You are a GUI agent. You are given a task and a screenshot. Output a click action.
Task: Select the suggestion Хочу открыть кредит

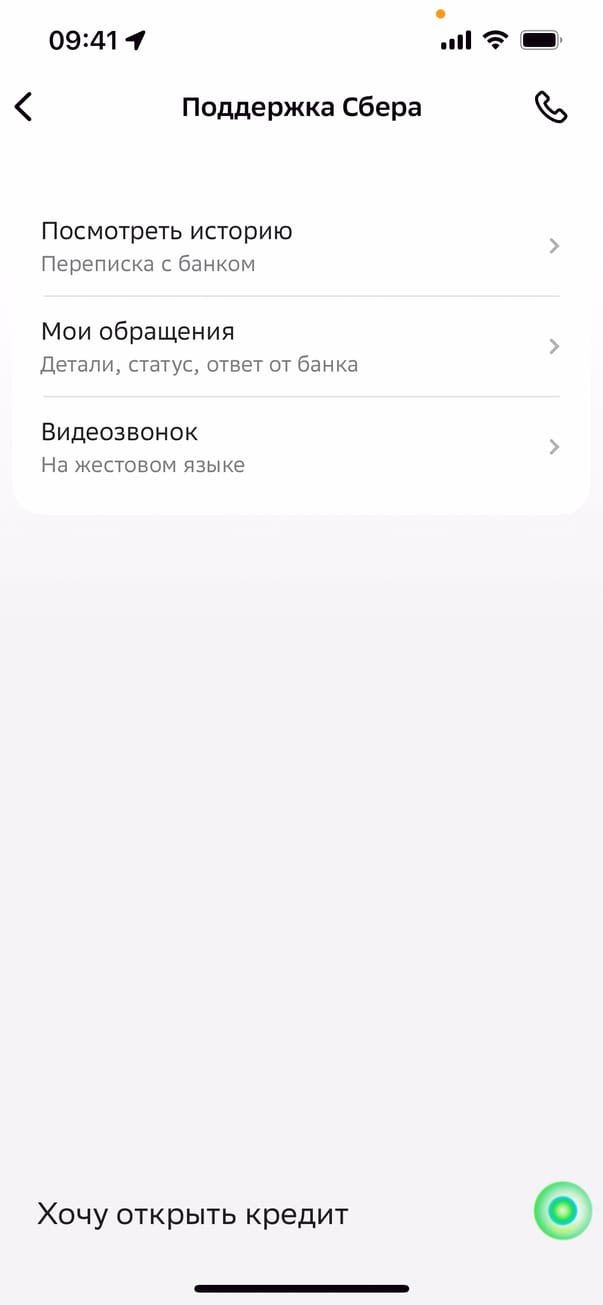pos(193,1214)
